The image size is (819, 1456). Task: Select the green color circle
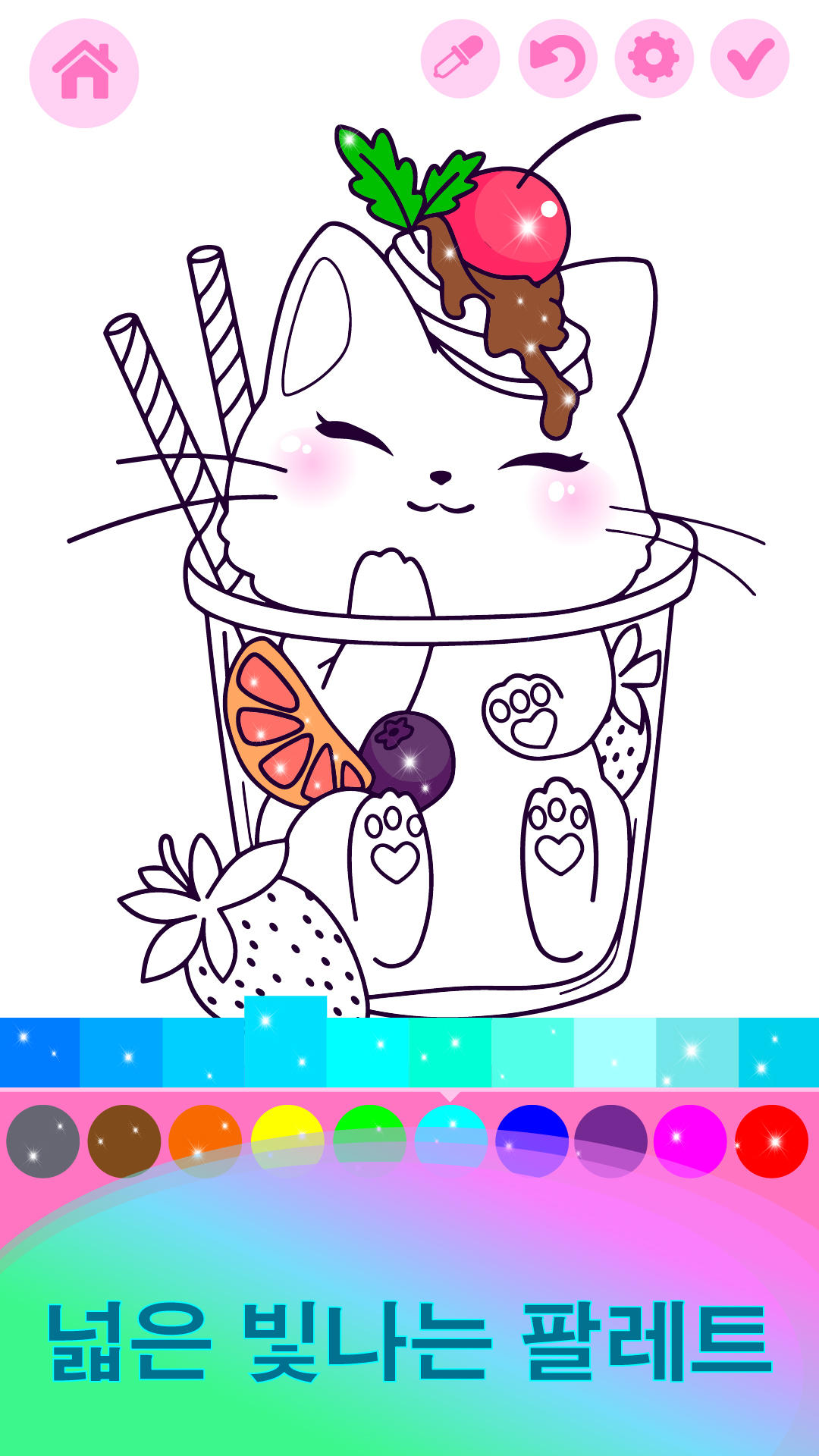pyautogui.click(x=369, y=1141)
